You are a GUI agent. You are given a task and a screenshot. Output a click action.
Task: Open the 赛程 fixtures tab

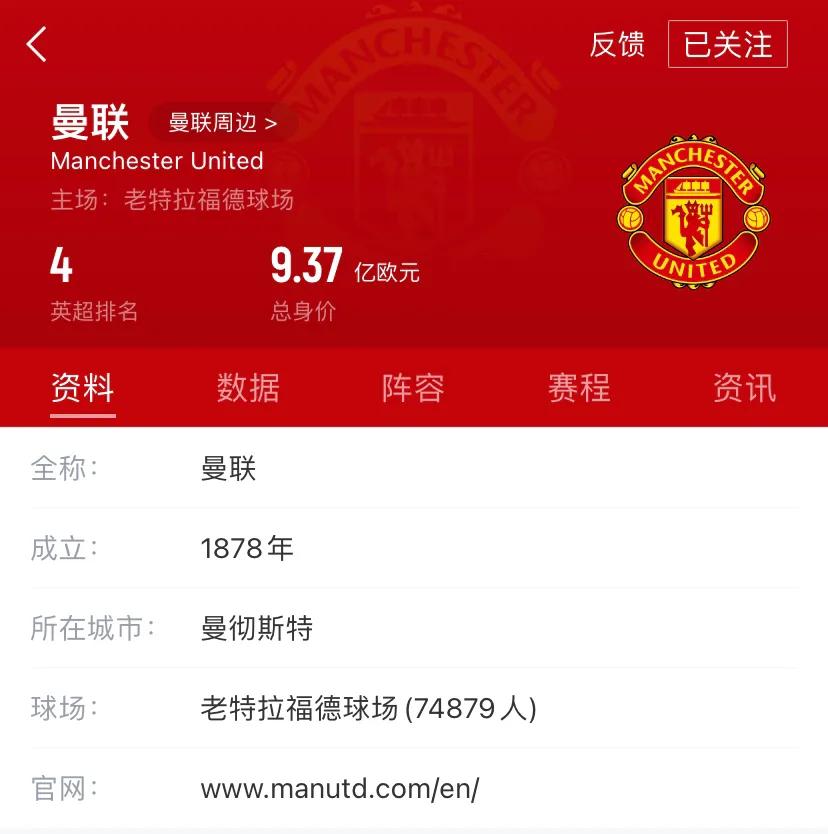click(578, 388)
